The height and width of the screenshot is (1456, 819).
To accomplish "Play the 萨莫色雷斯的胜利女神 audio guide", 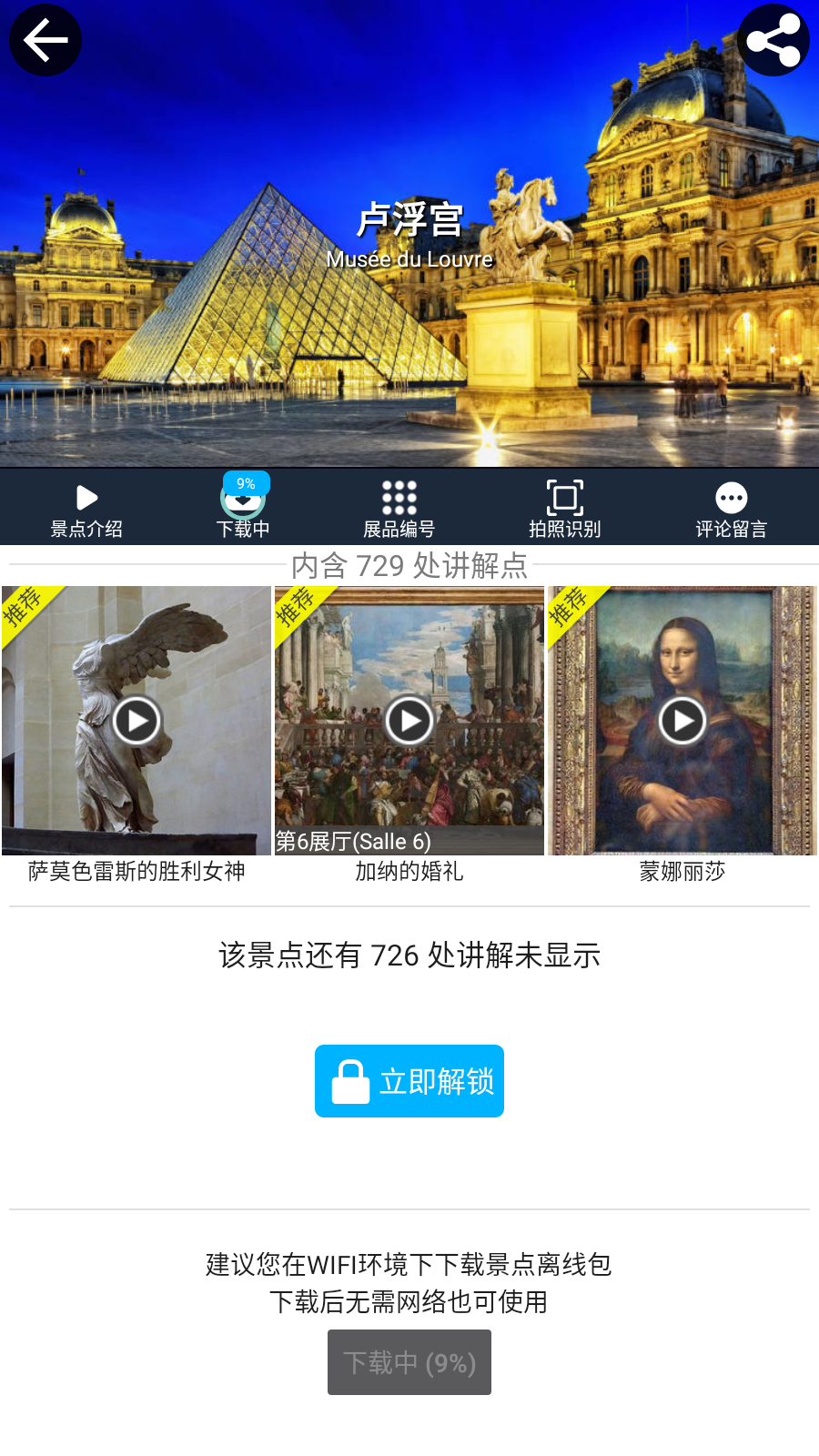I will point(135,720).
